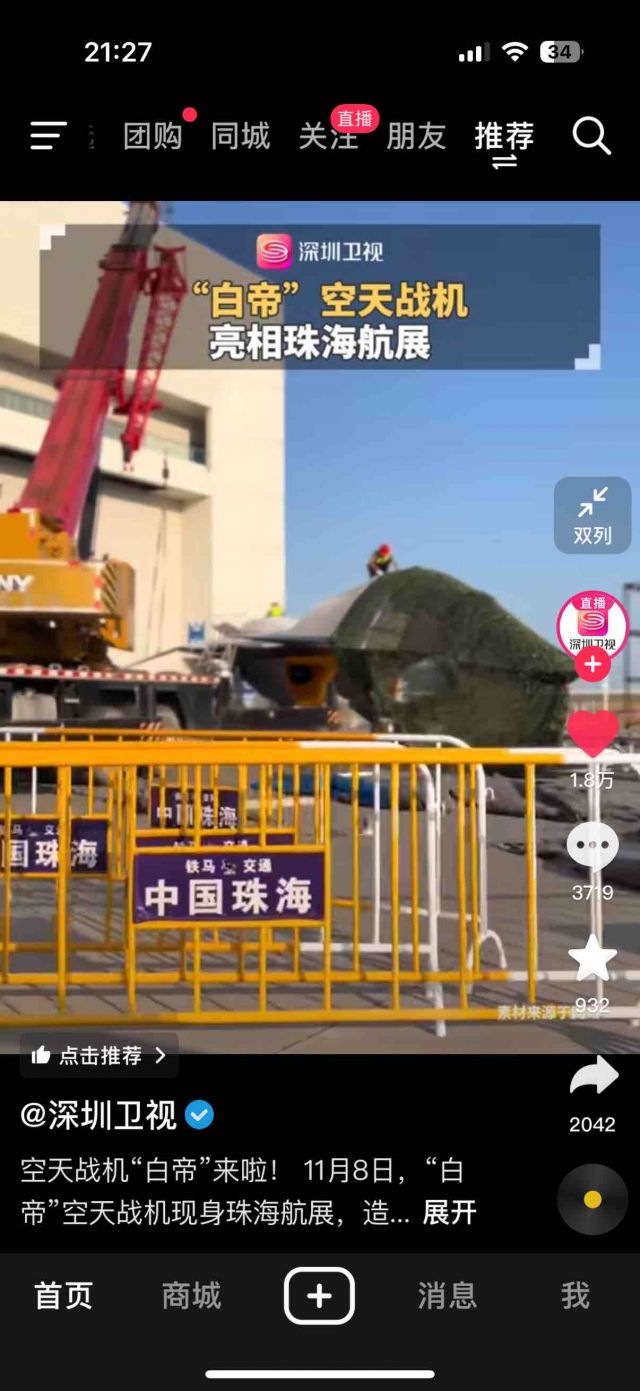Open the spinning music disc
Image resolution: width=640 pixels, height=1391 pixels.
[x=592, y=1199]
